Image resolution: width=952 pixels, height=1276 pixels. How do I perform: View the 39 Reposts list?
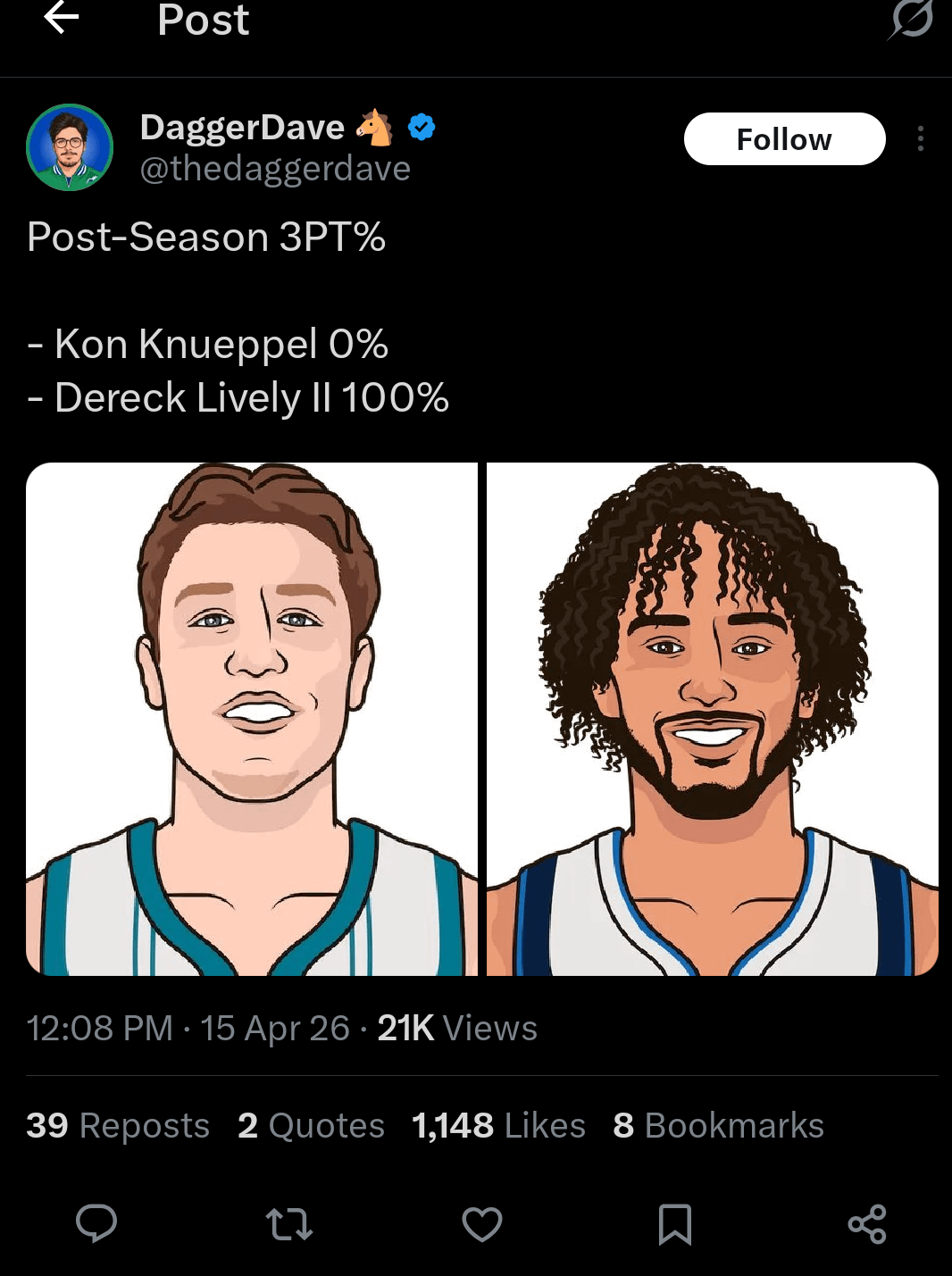(x=118, y=1126)
